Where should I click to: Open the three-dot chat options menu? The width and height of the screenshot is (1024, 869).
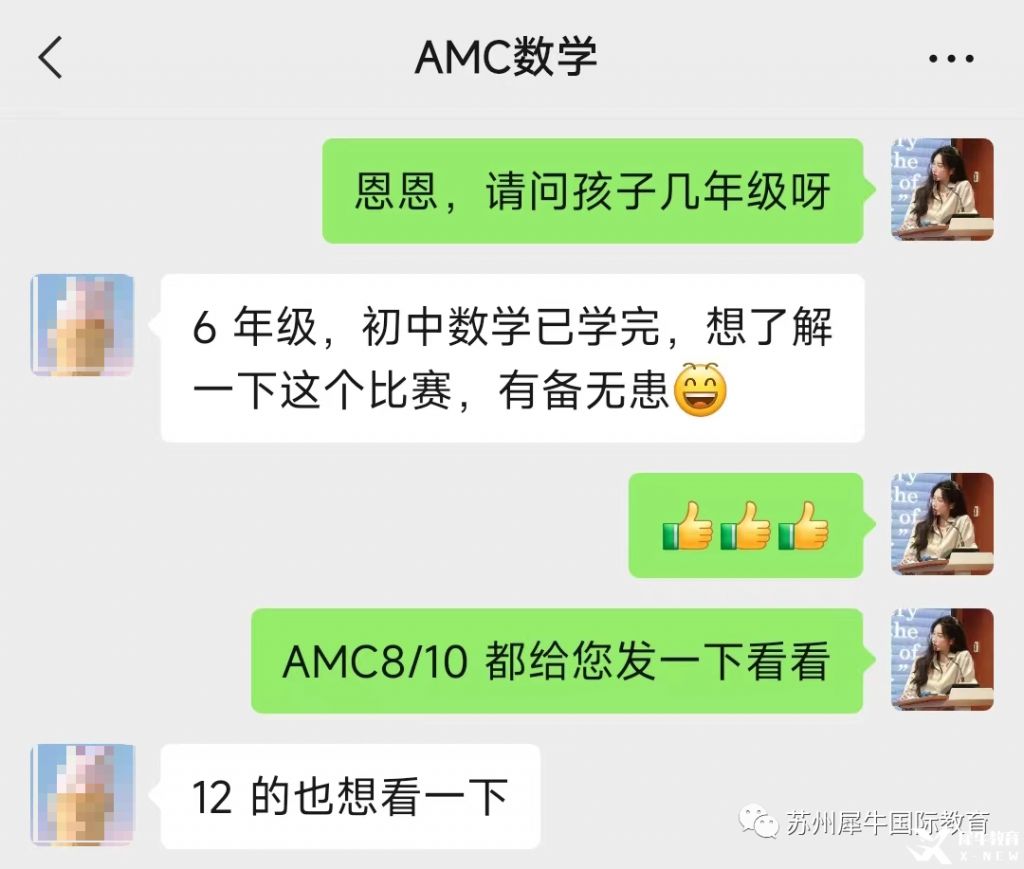(951, 59)
